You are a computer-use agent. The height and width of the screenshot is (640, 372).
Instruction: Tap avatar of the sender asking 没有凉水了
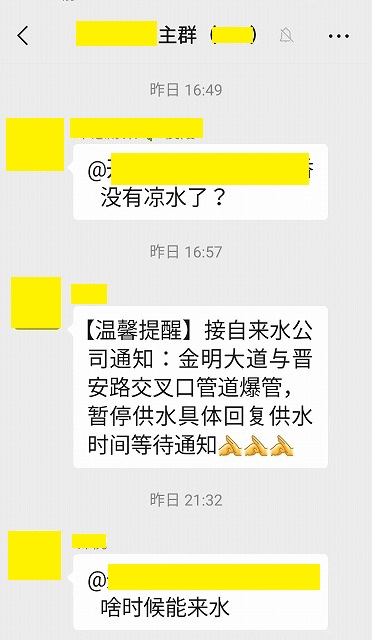click(x=35, y=144)
